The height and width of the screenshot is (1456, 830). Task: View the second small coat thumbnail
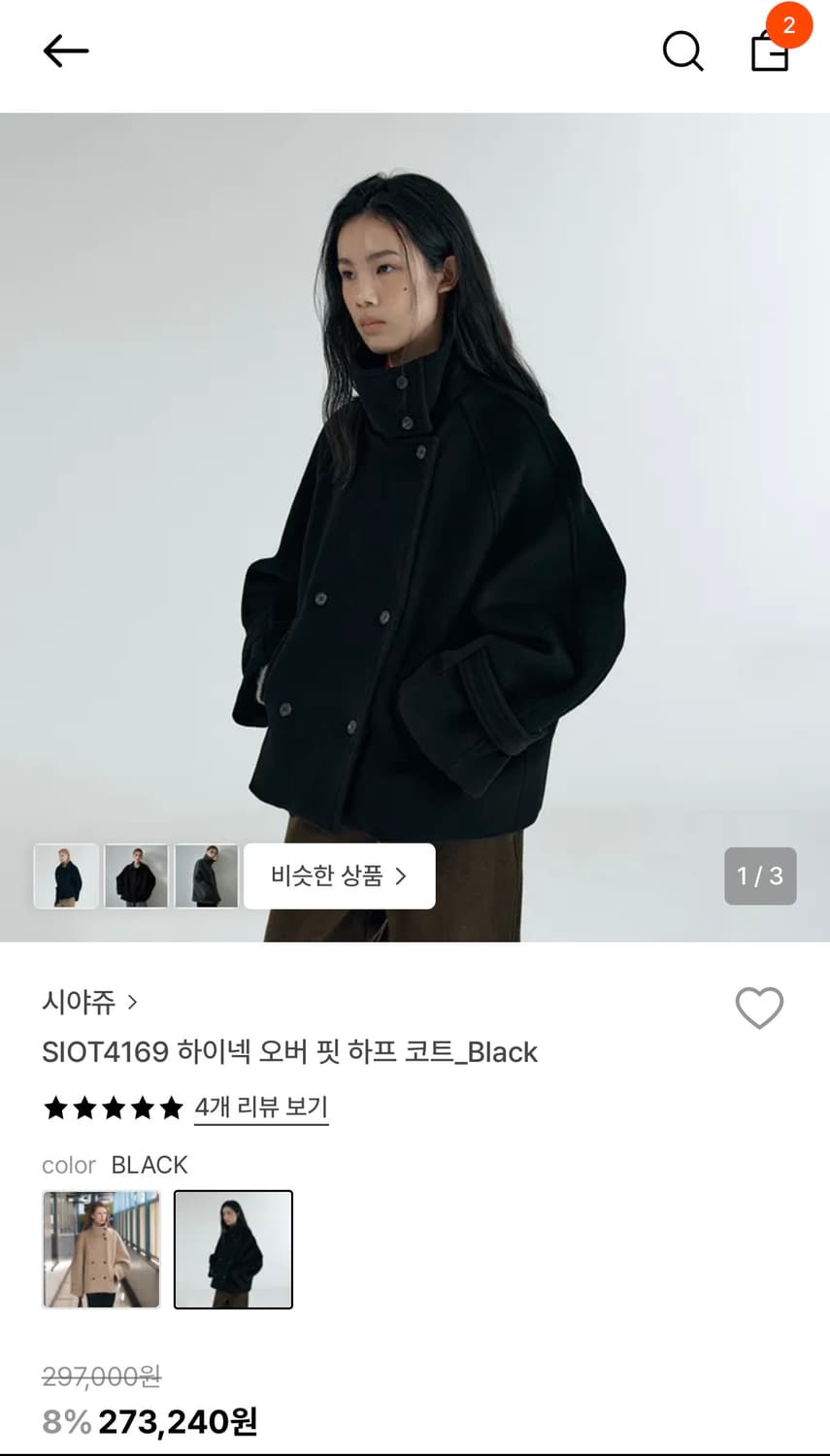136,876
